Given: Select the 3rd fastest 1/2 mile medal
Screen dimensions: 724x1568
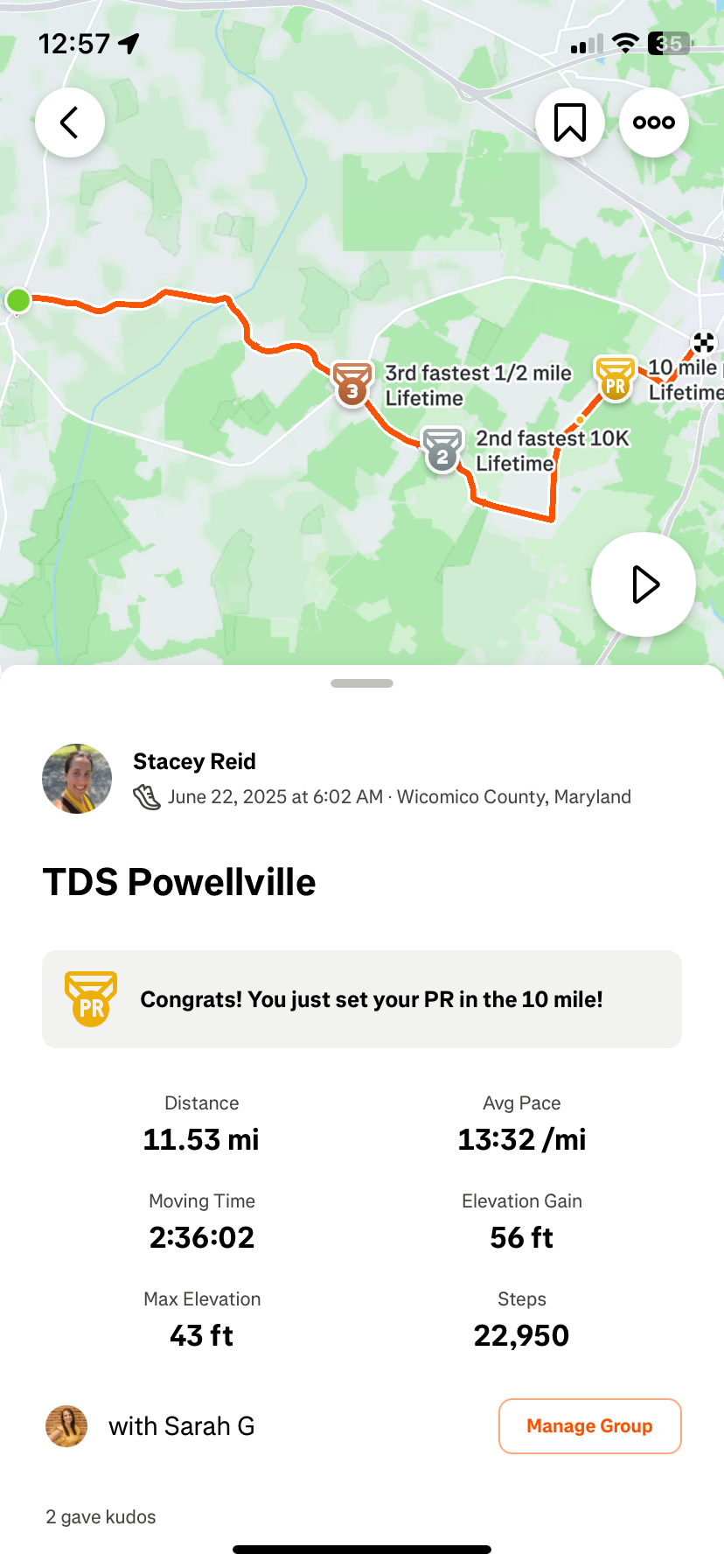Looking at the screenshot, I should tap(352, 384).
